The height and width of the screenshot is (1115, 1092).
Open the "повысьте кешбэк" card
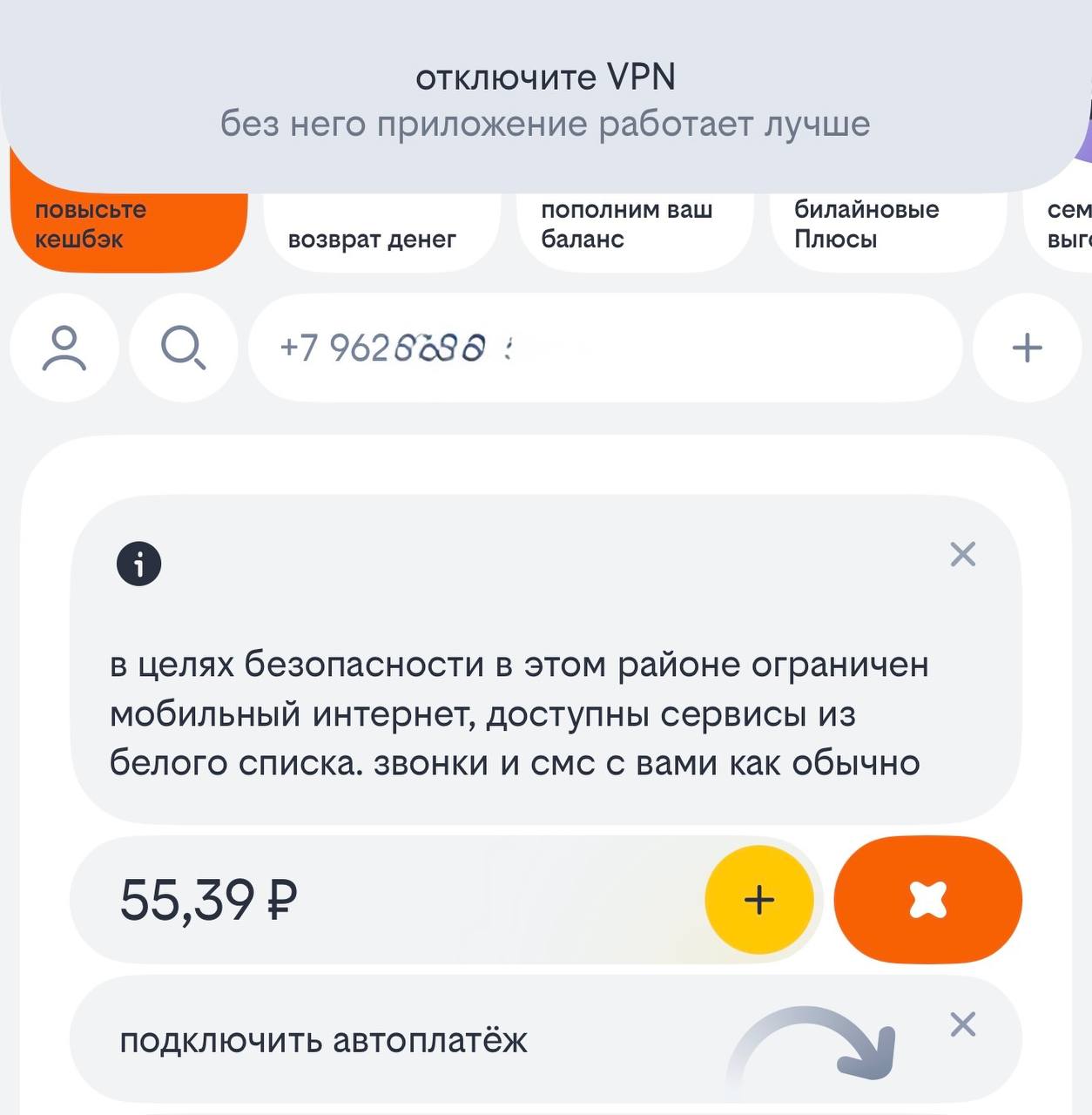click(x=129, y=228)
